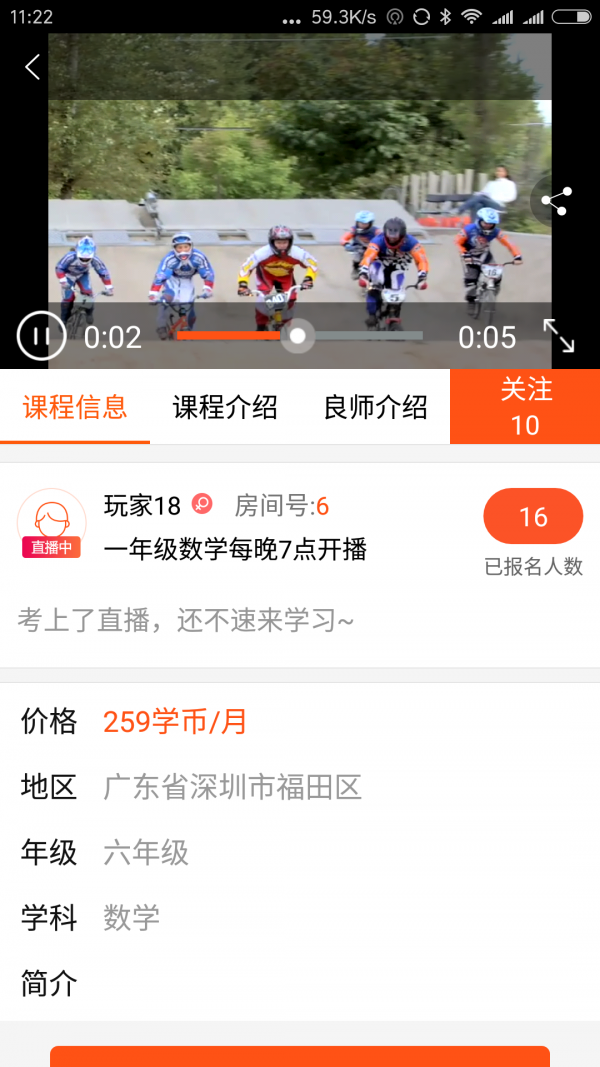Follow the teacher with 关注 button
The width and height of the screenshot is (600, 1067).
pos(525,407)
